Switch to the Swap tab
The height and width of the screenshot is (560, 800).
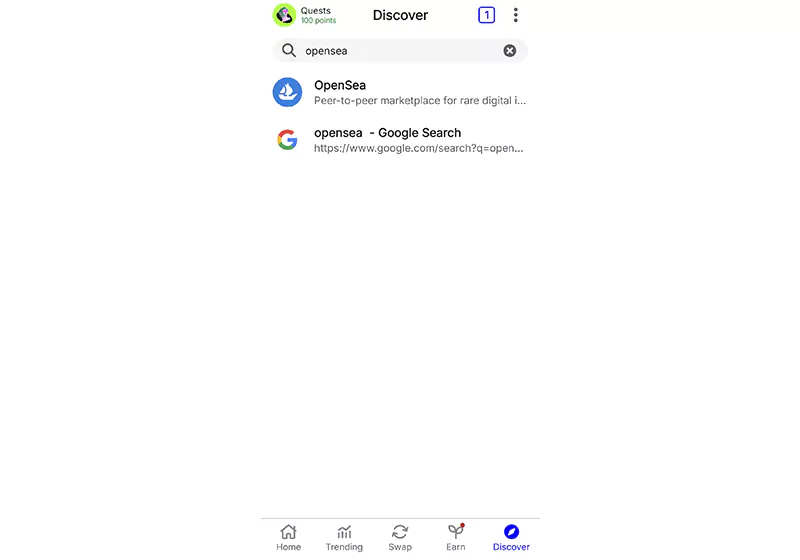tap(400, 537)
